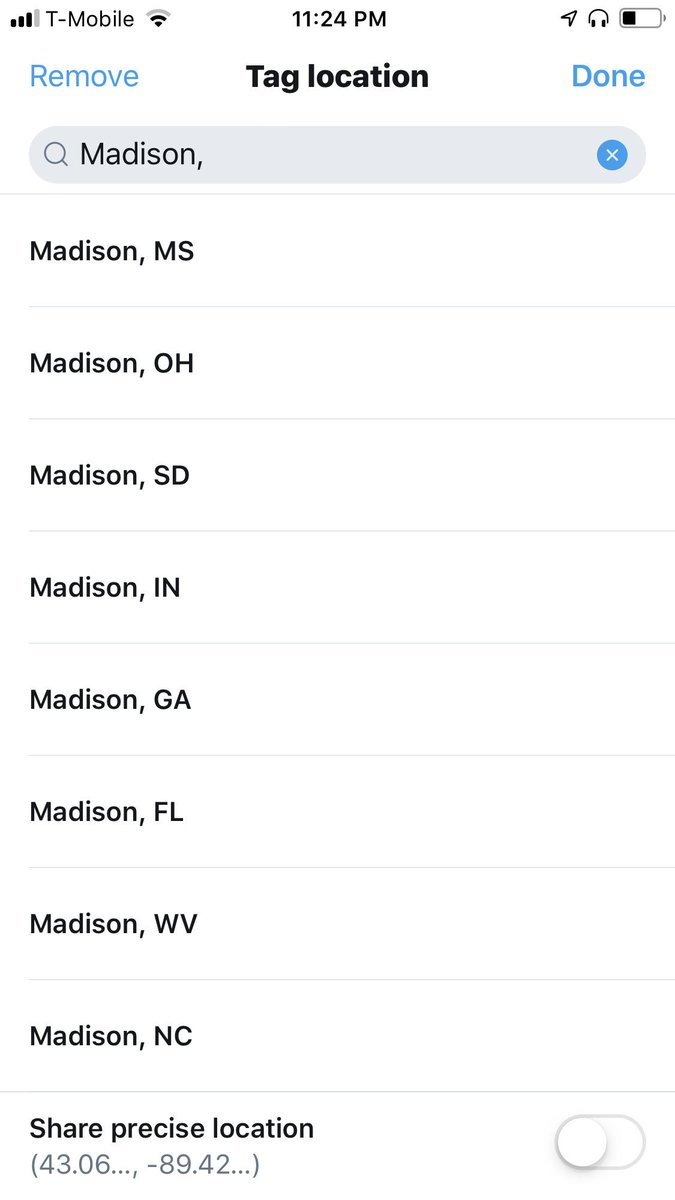
Task: Select Madison, MS
Action: point(337,251)
